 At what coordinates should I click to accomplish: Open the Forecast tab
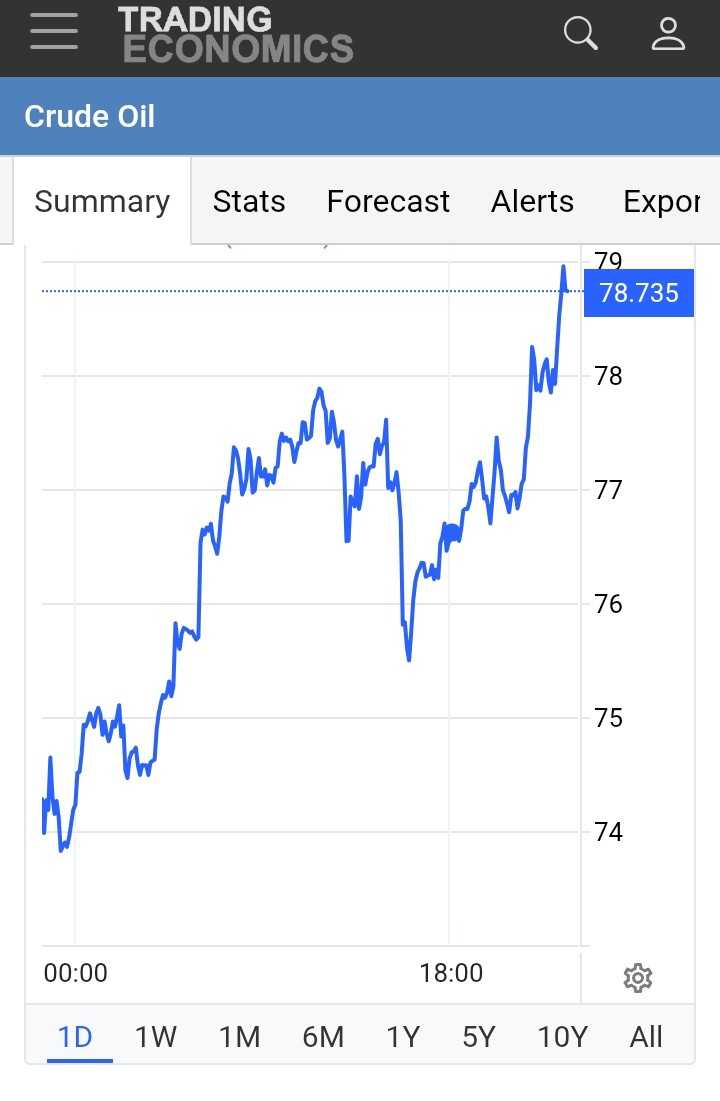[388, 202]
